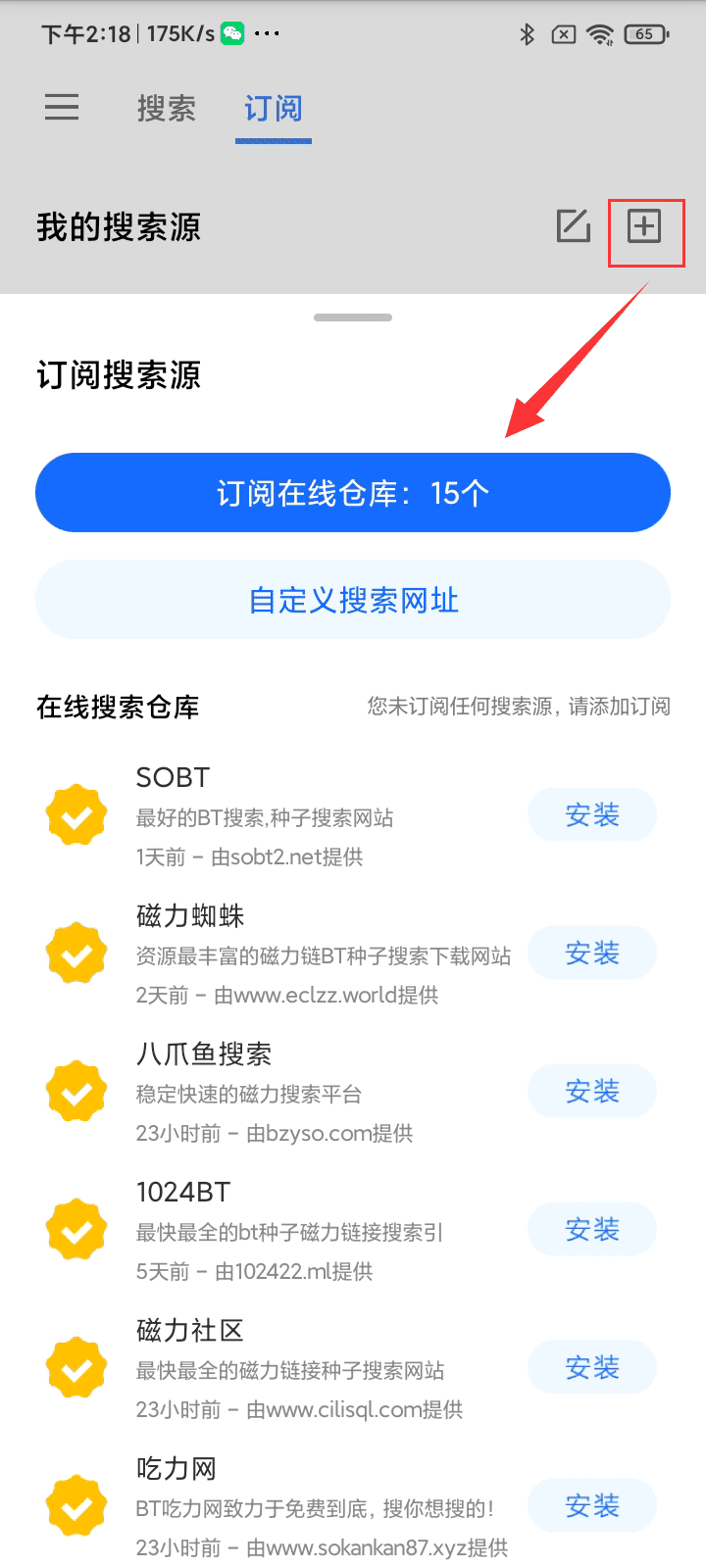Install 吃力网 source
The height and width of the screenshot is (1568, 706).
click(592, 1505)
